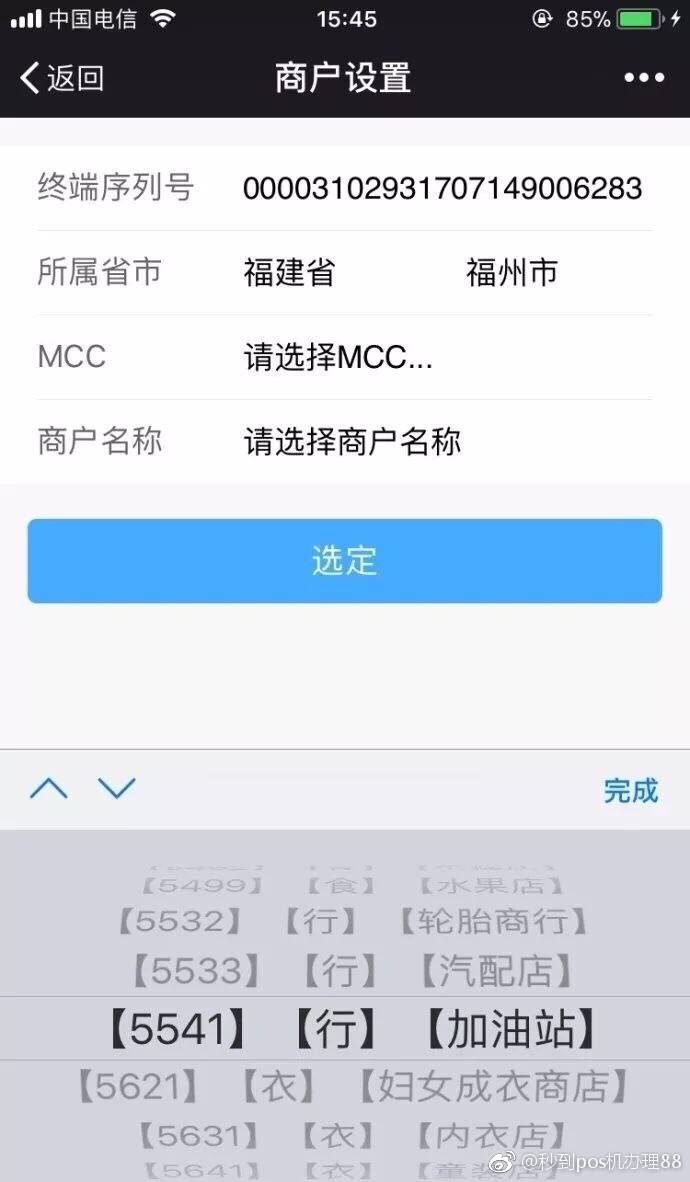Select picker option 【5533】汽配店
This screenshot has width=690, height=1182.
coord(352,971)
